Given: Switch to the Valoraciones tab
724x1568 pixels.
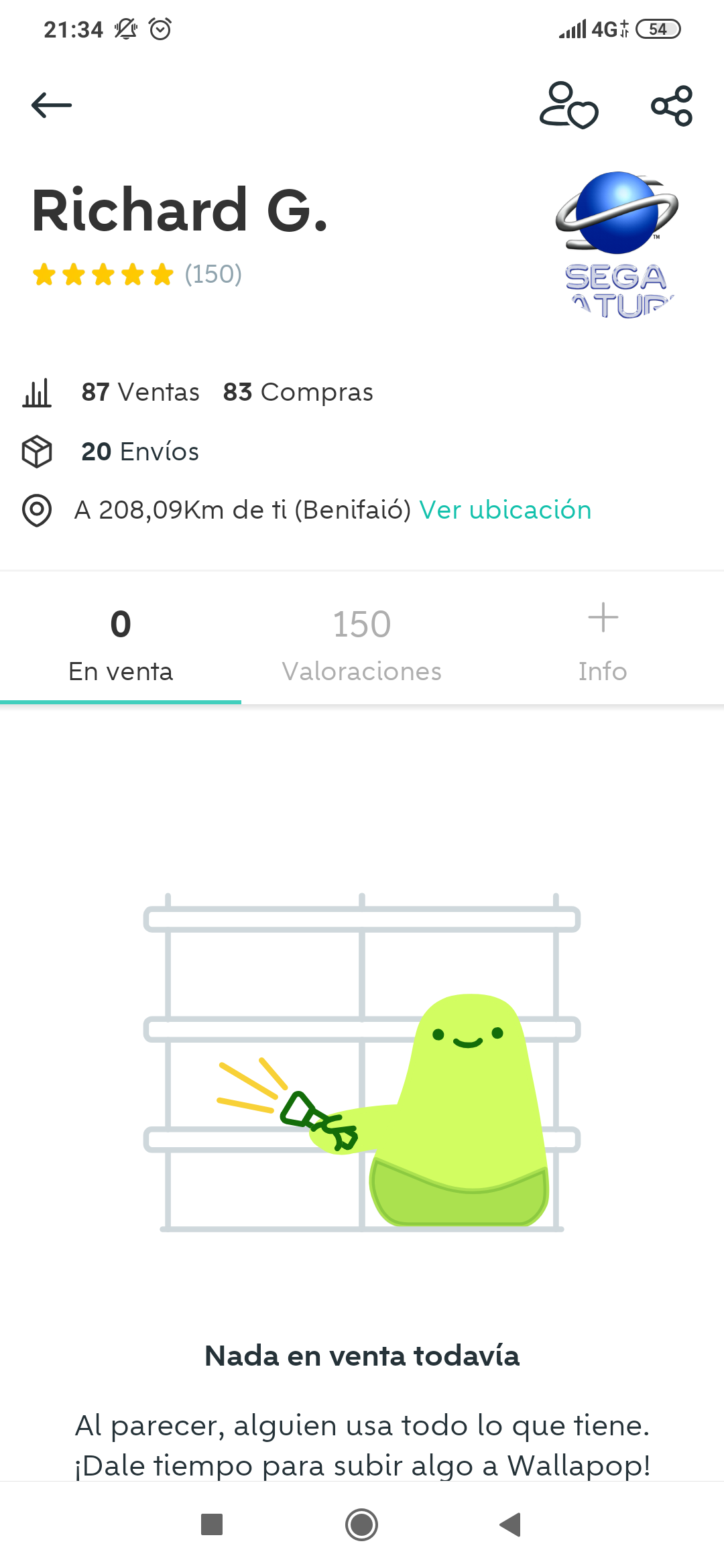Looking at the screenshot, I should pos(362,644).
